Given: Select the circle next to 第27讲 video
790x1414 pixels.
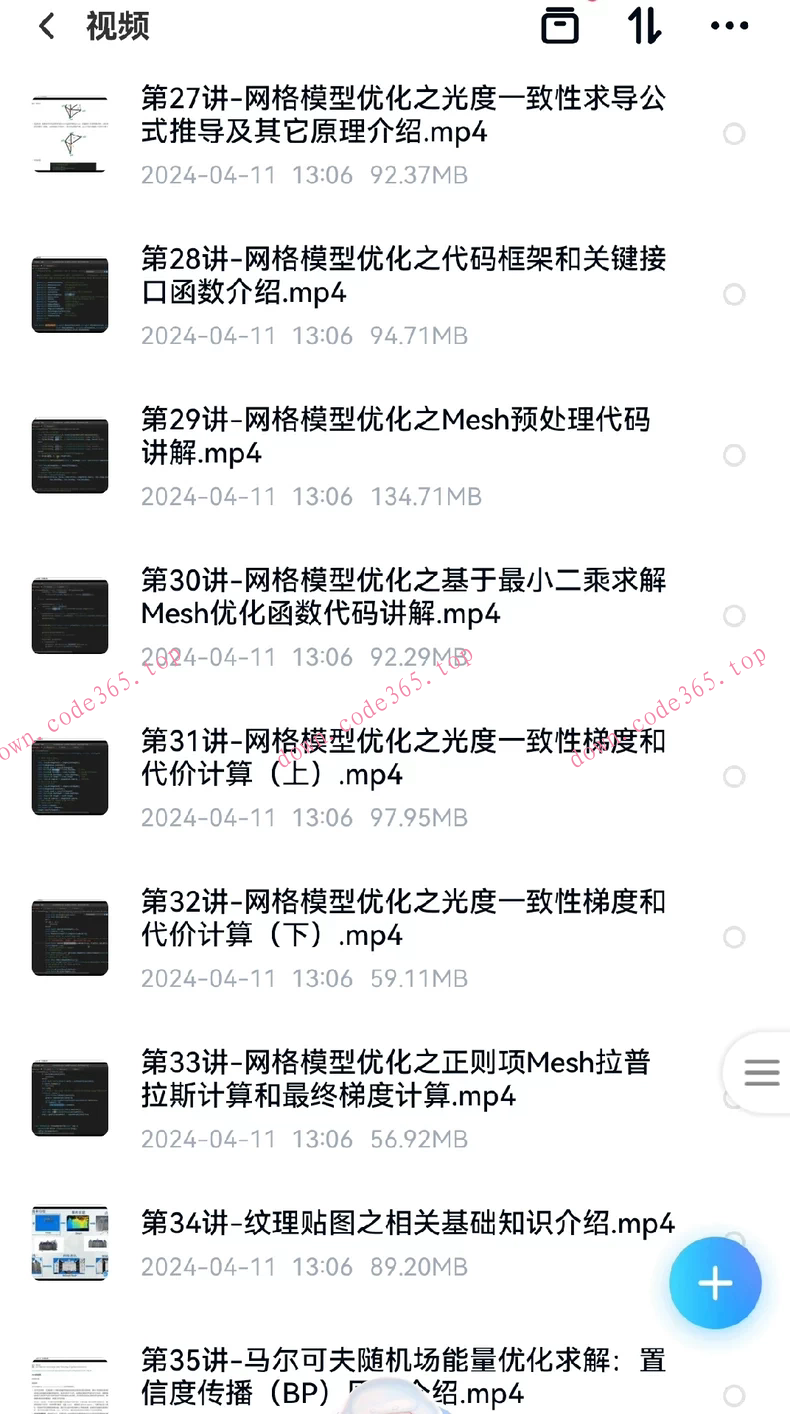Looking at the screenshot, I should click(735, 134).
